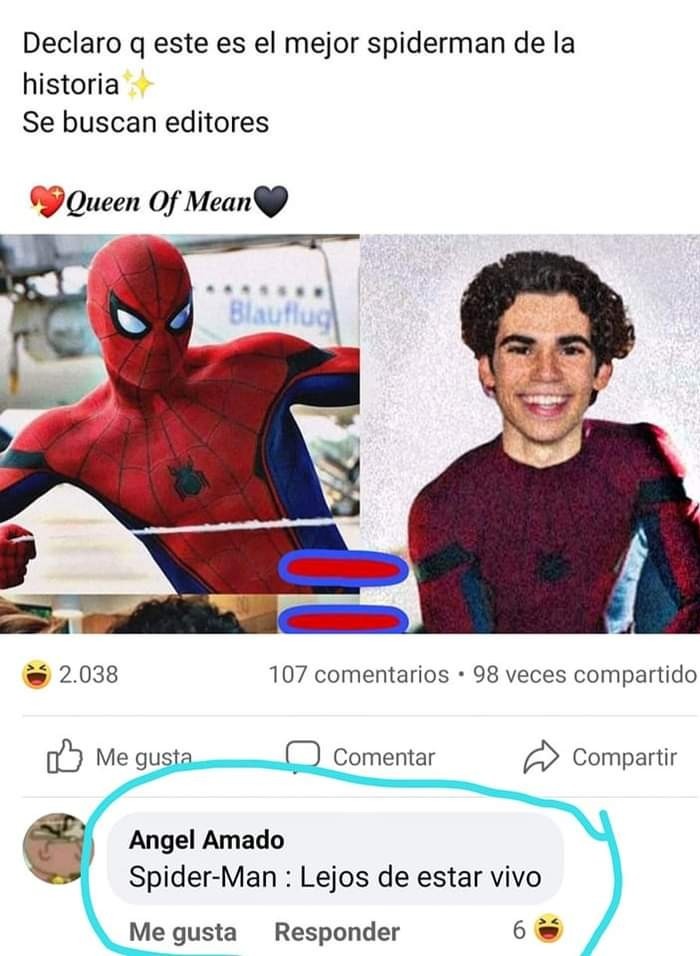The width and height of the screenshot is (700, 956).
Task: View the 6 reactions on Angel Amado's comment
Action: [537, 930]
